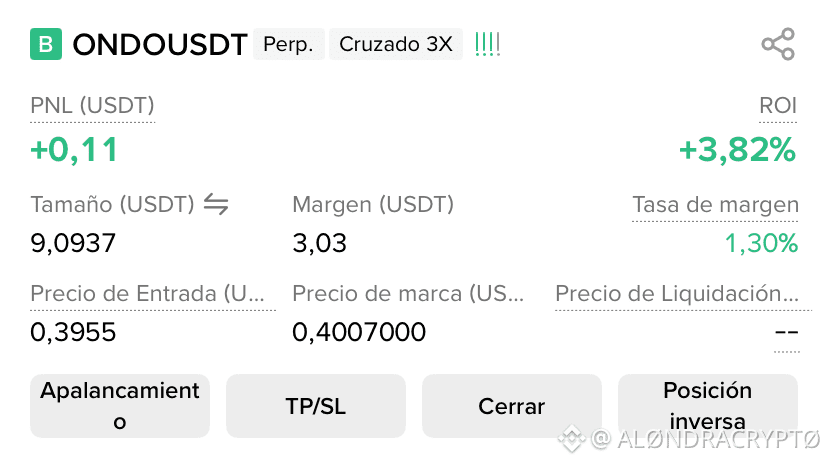This screenshot has width=828, height=464.
Task: Set TP/SL for the position
Action: click(316, 406)
